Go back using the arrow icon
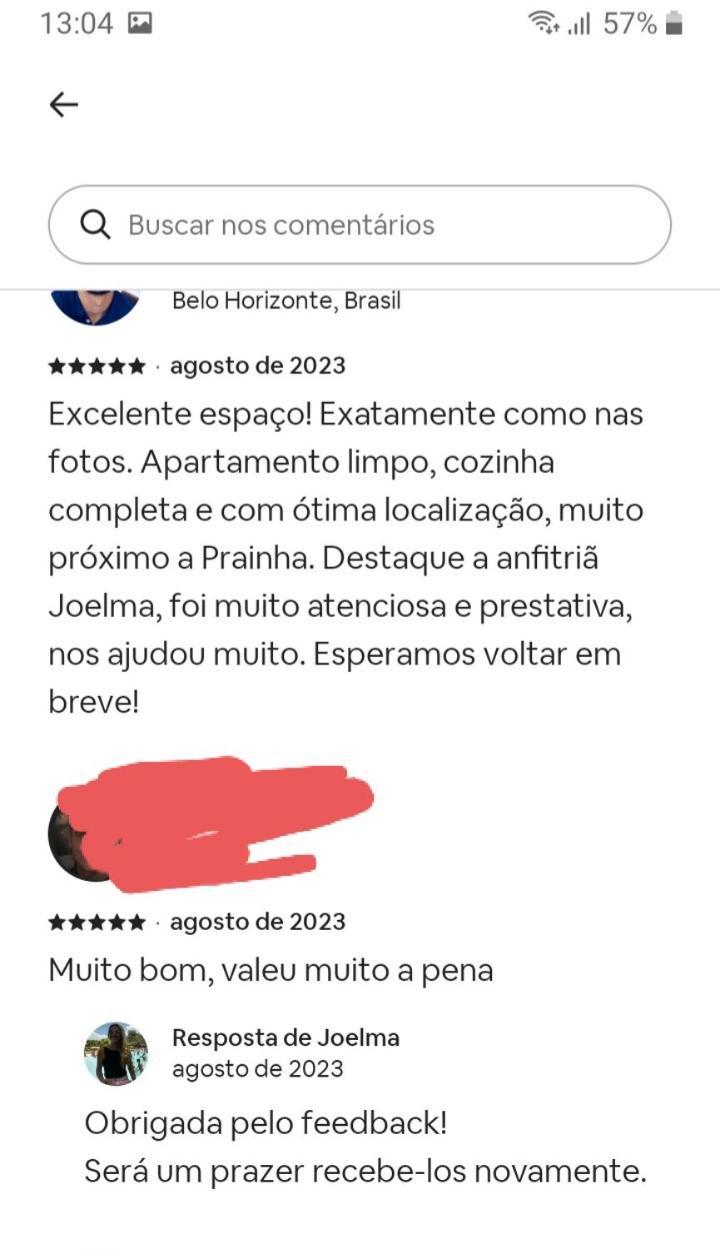Image resolution: width=720 pixels, height=1249 pixels. pos(64,104)
